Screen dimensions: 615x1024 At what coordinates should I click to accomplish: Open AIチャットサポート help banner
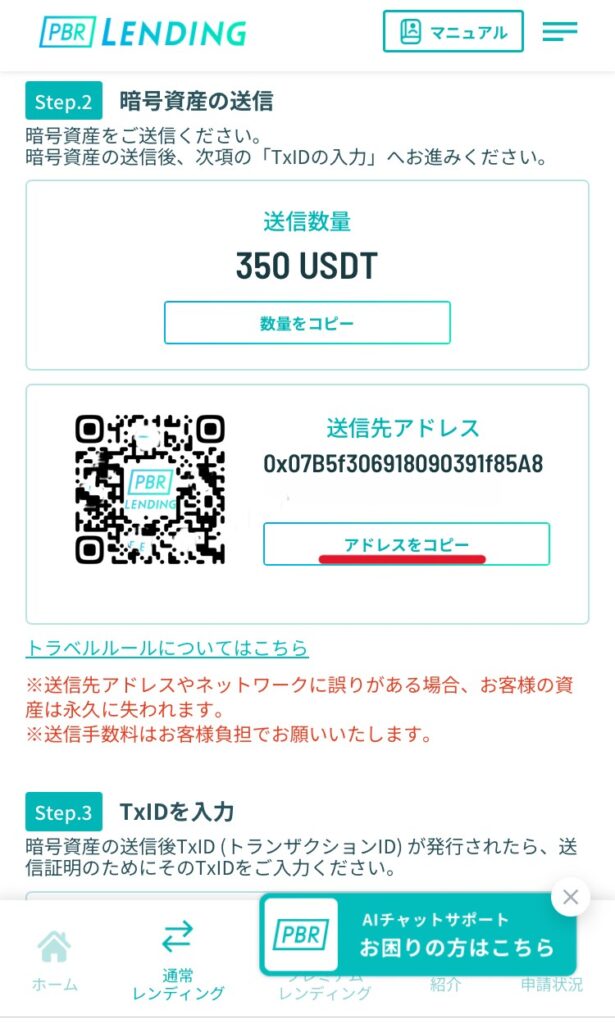[418, 936]
